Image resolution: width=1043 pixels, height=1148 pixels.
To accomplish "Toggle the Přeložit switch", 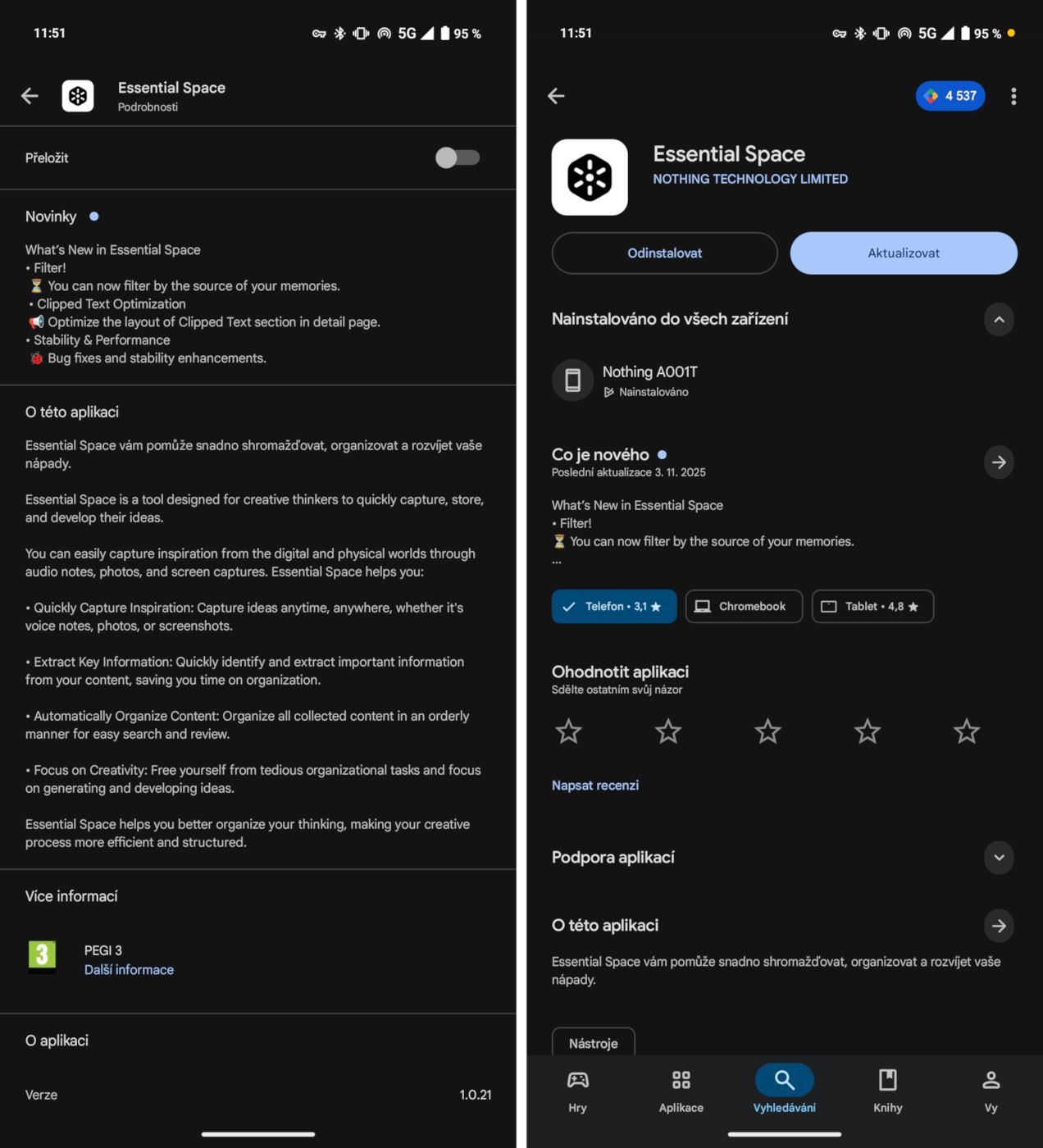I will pyautogui.click(x=457, y=157).
